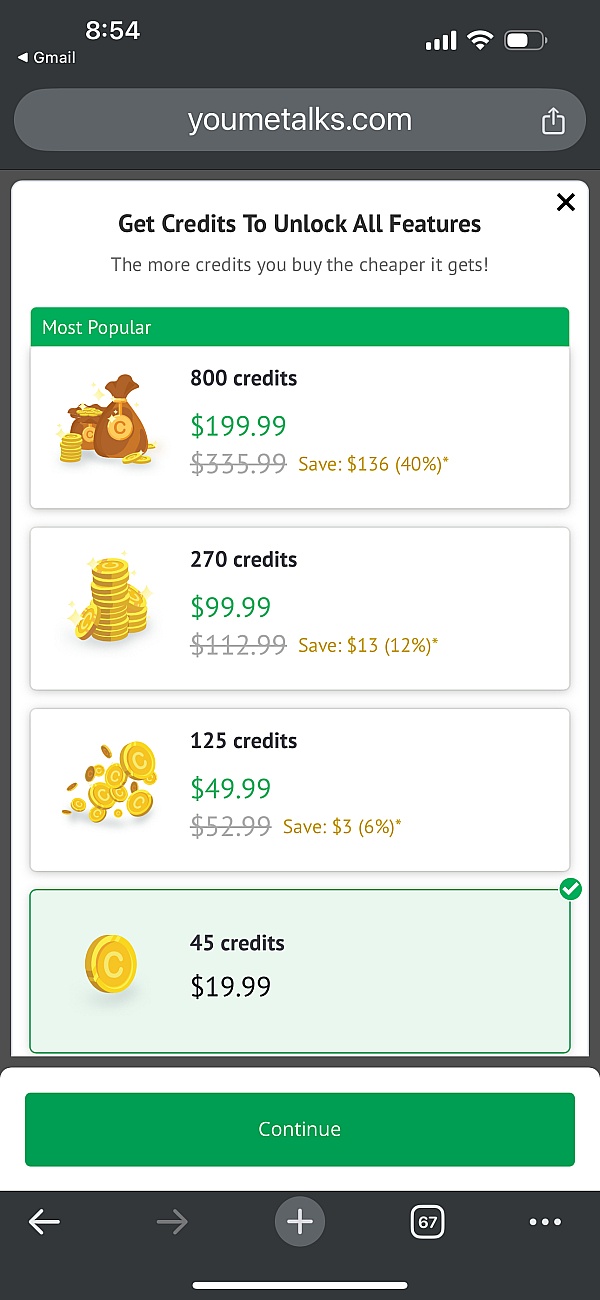Open a new browser tab
This screenshot has width=600, height=1300.
[300, 1222]
